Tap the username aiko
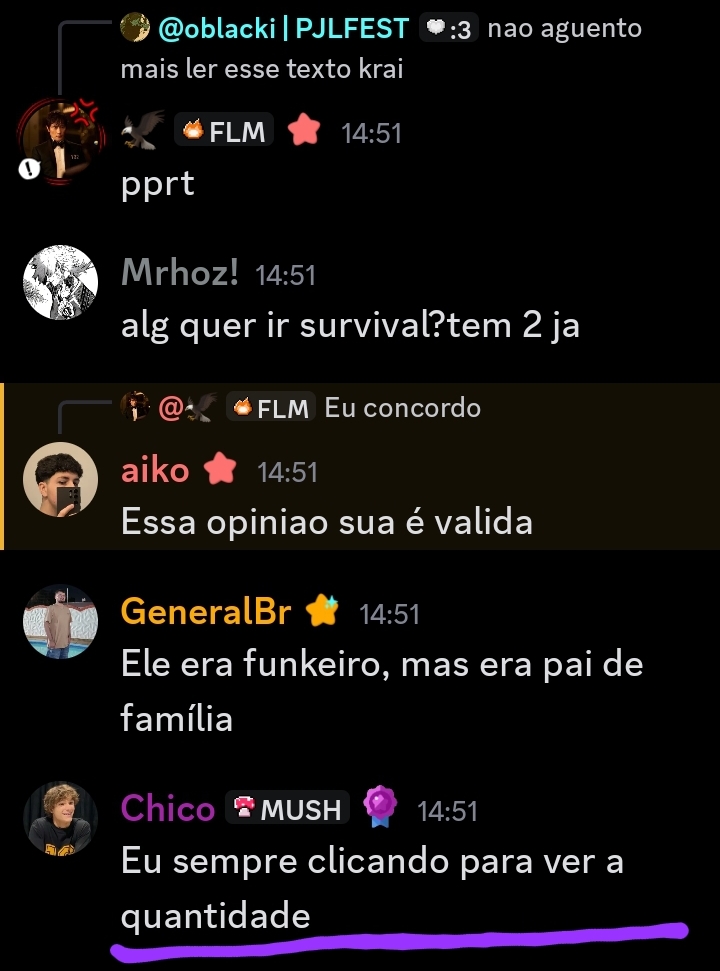Screen dimensions: 720x971 (x=155, y=469)
